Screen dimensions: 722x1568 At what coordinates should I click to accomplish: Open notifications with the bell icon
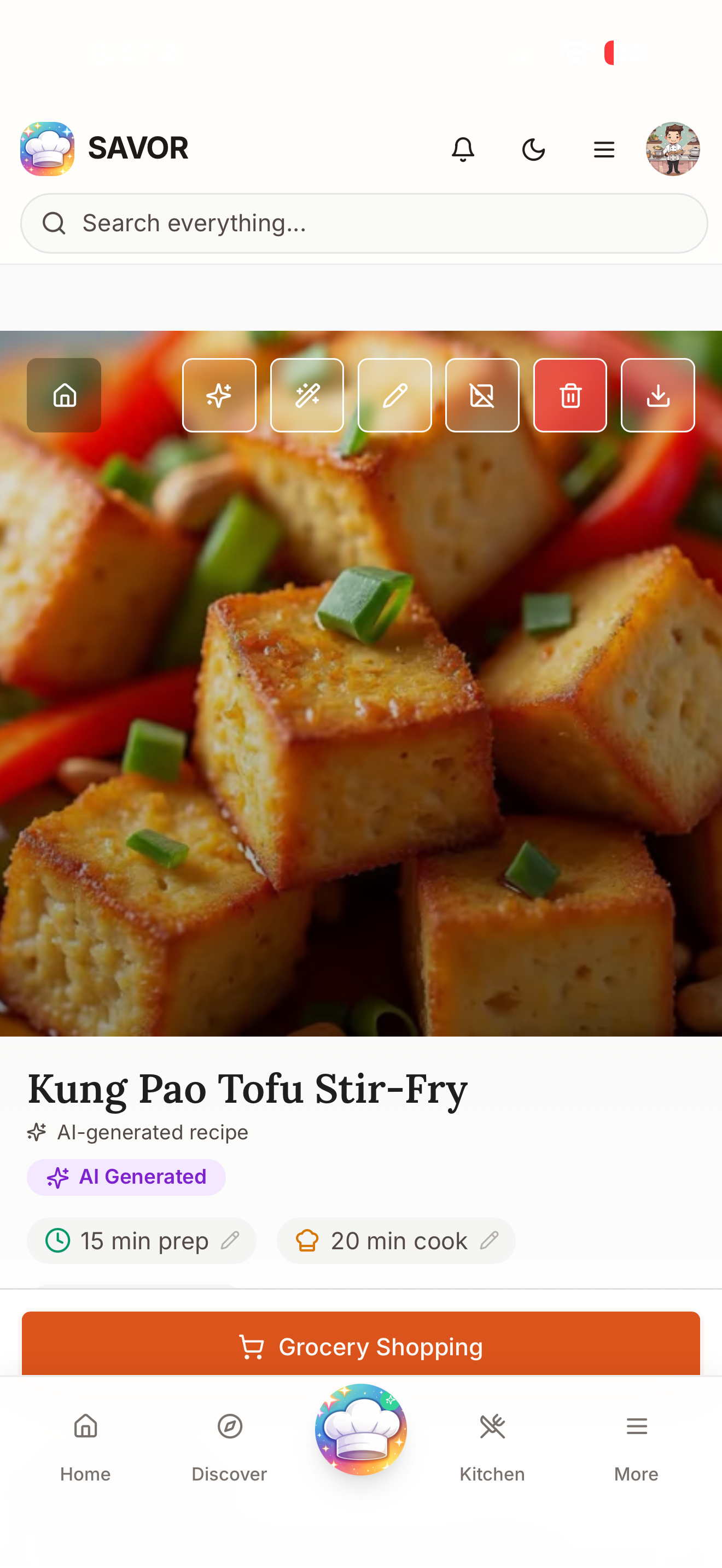[x=463, y=149]
